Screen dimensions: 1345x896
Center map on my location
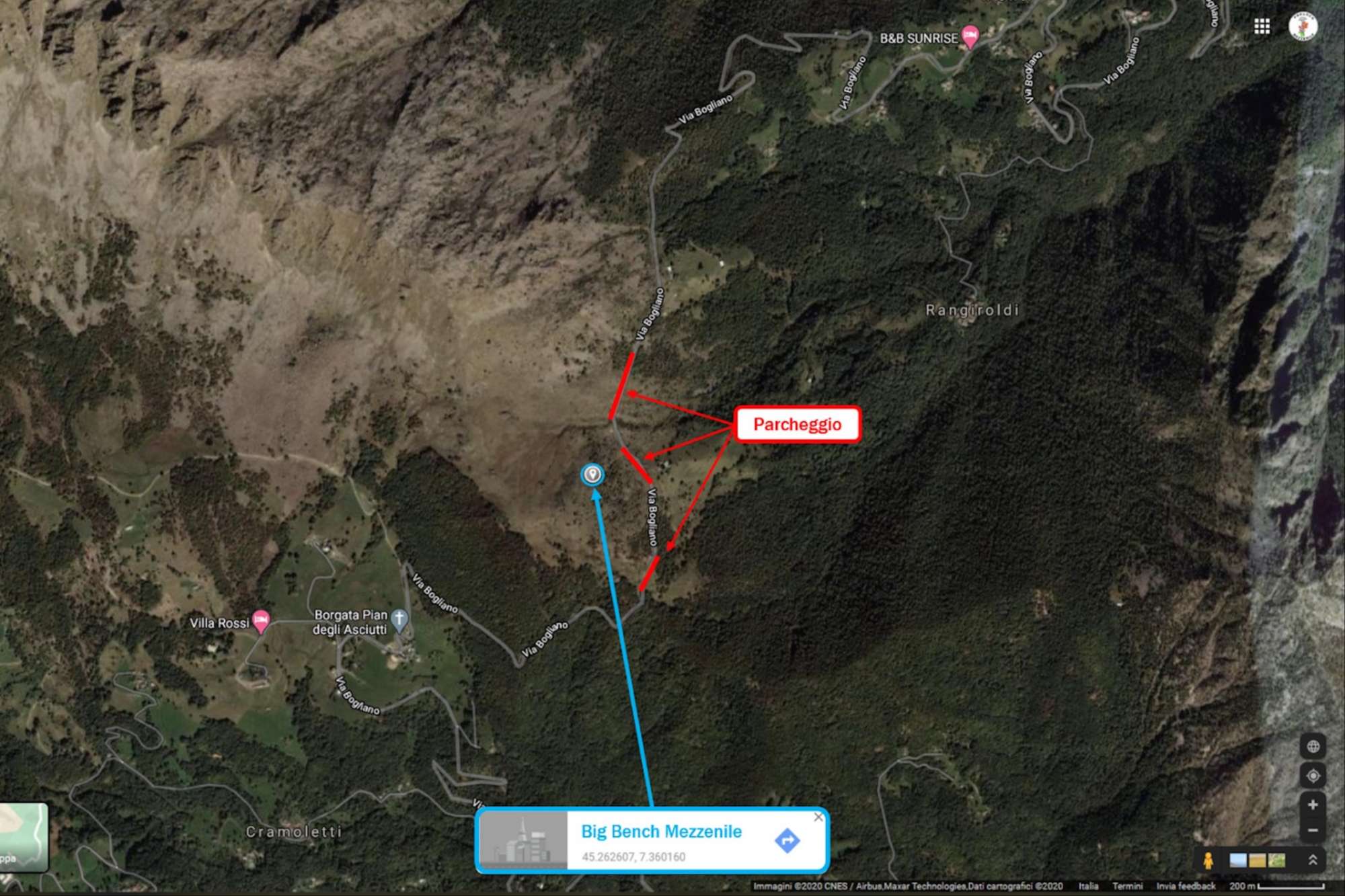click(x=1312, y=776)
